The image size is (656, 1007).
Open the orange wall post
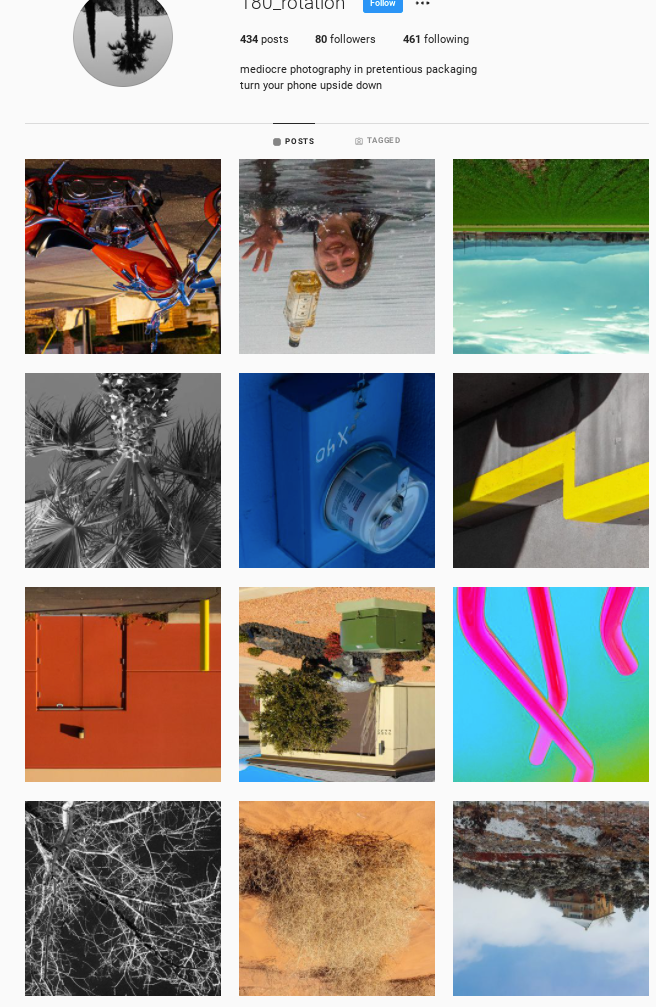point(123,684)
